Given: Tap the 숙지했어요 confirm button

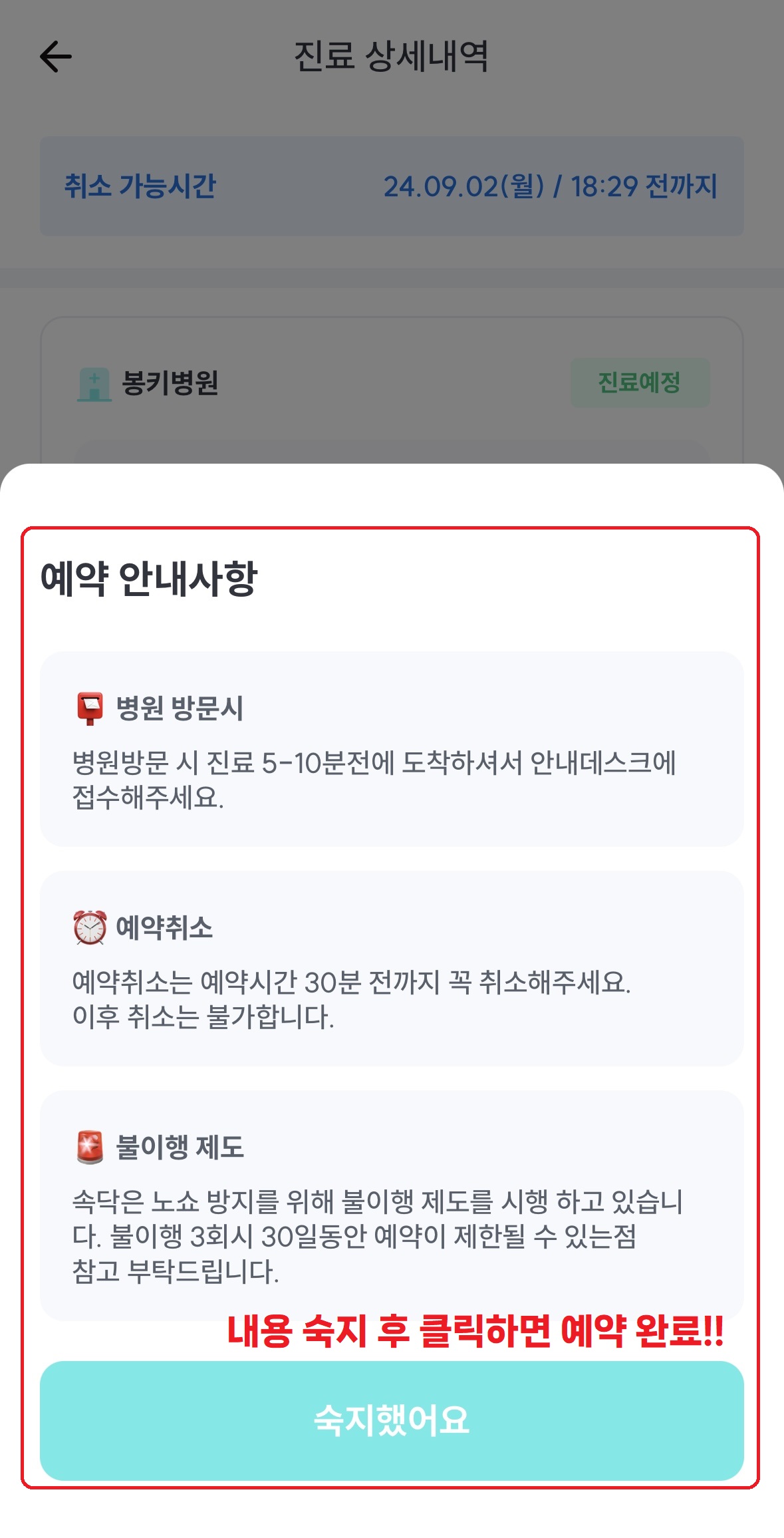Looking at the screenshot, I should 392,1420.
